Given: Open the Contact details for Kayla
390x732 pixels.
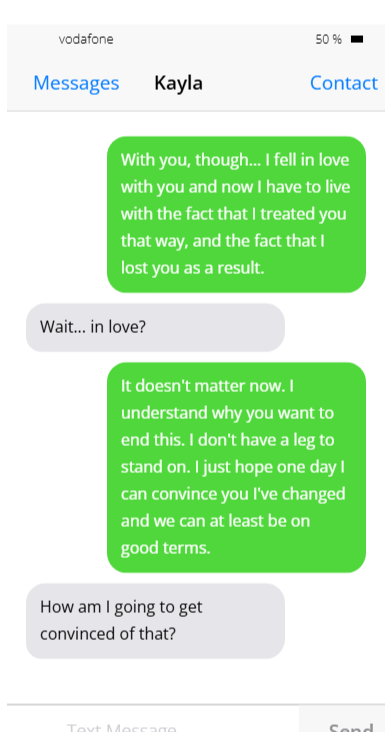Looking at the screenshot, I should tap(343, 83).
